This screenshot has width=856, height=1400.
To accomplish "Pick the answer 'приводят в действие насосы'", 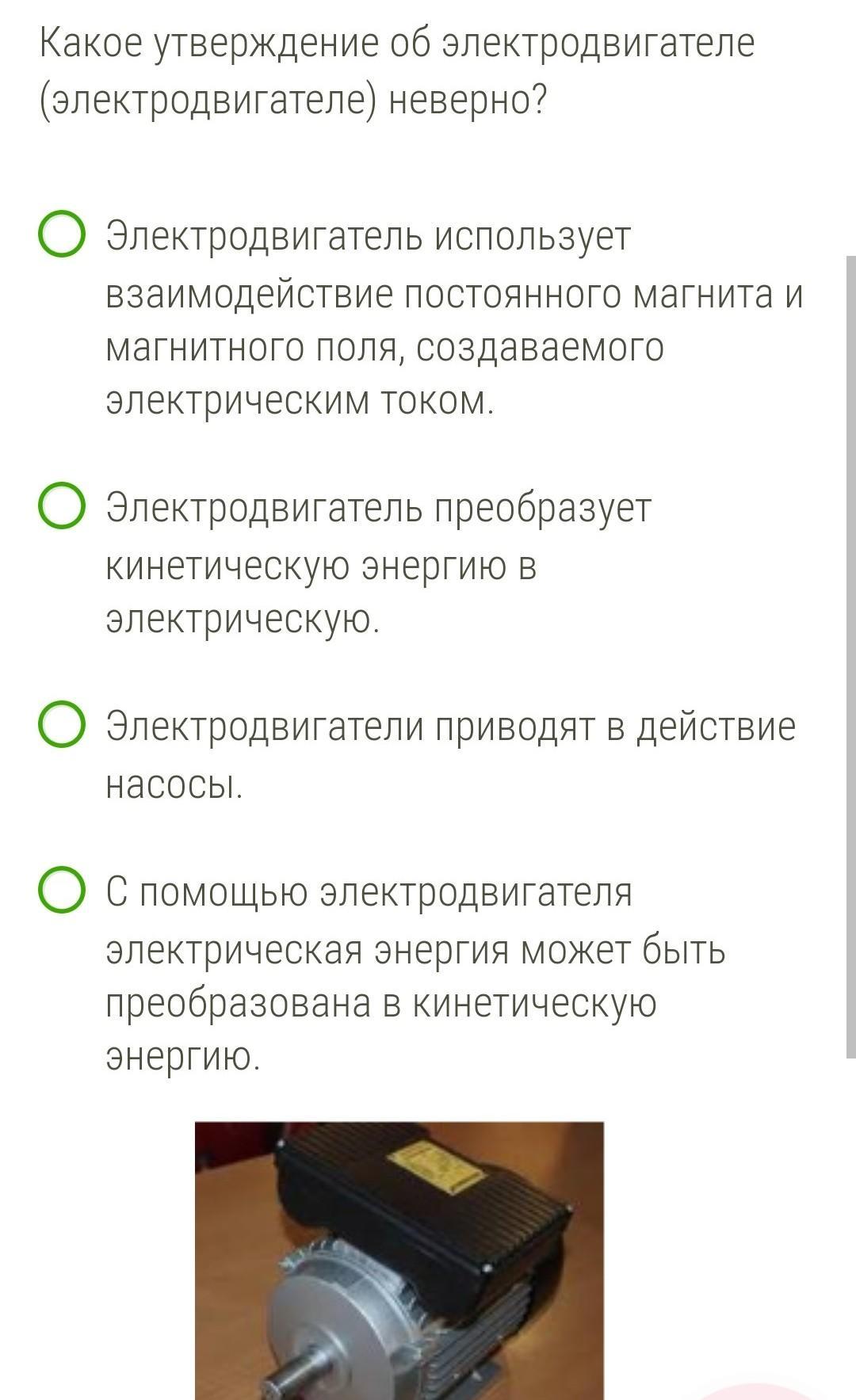I will click(x=60, y=726).
